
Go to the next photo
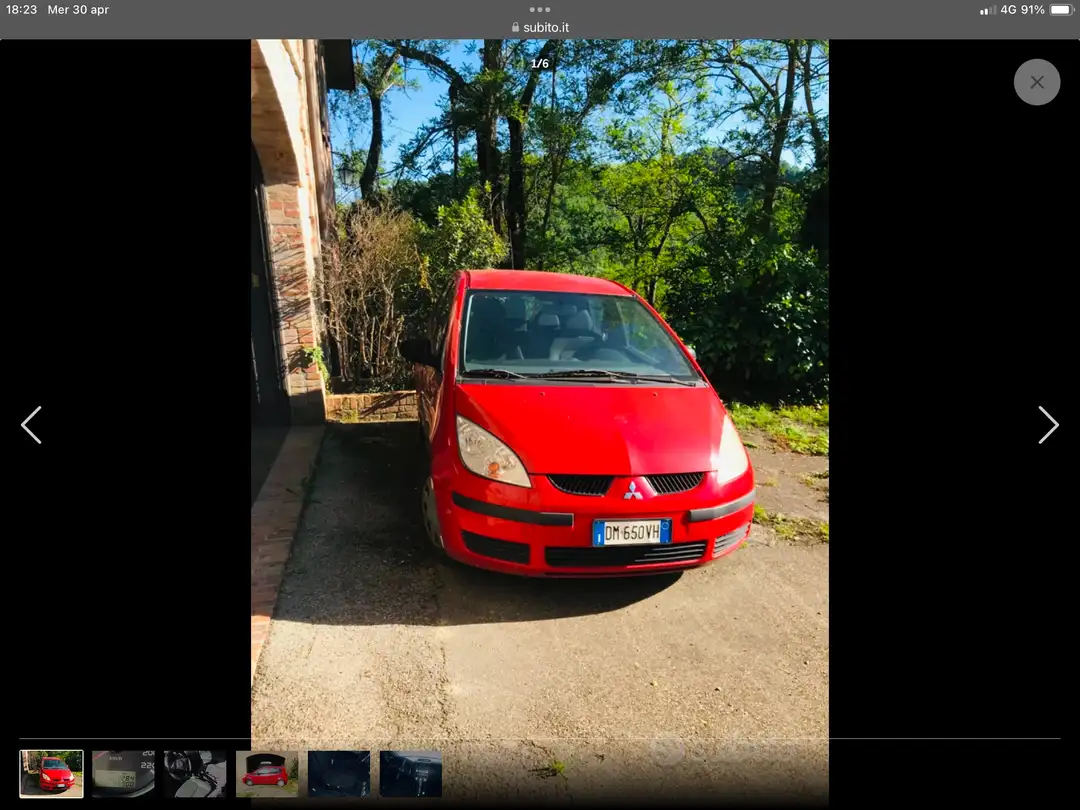coord(1047,425)
